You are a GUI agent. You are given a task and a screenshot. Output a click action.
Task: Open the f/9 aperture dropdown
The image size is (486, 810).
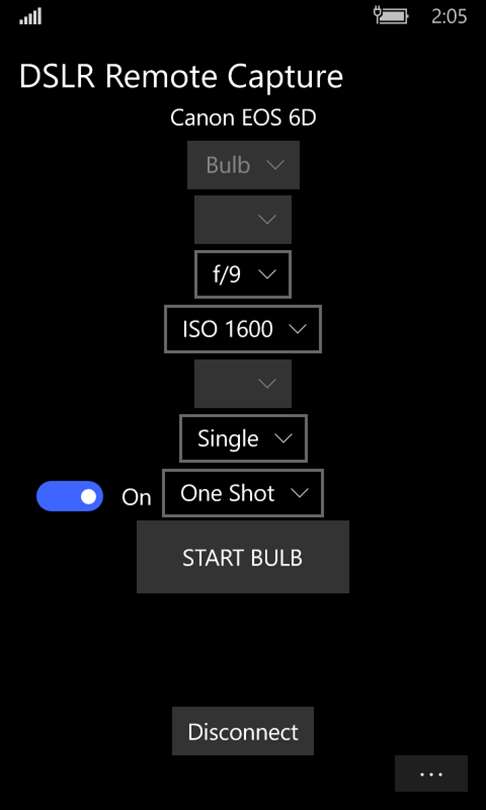point(243,274)
